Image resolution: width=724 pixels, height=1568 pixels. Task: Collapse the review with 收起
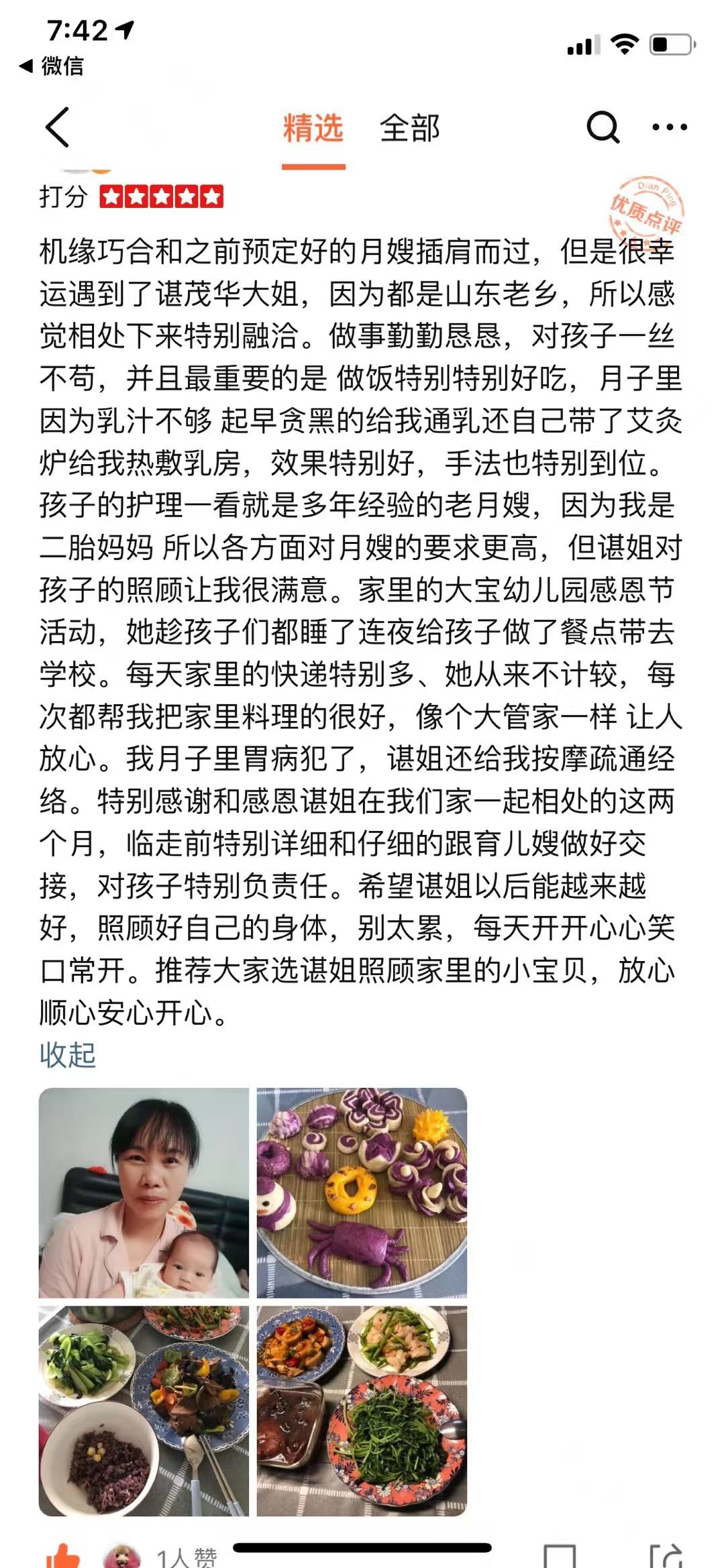[68, 1055]
